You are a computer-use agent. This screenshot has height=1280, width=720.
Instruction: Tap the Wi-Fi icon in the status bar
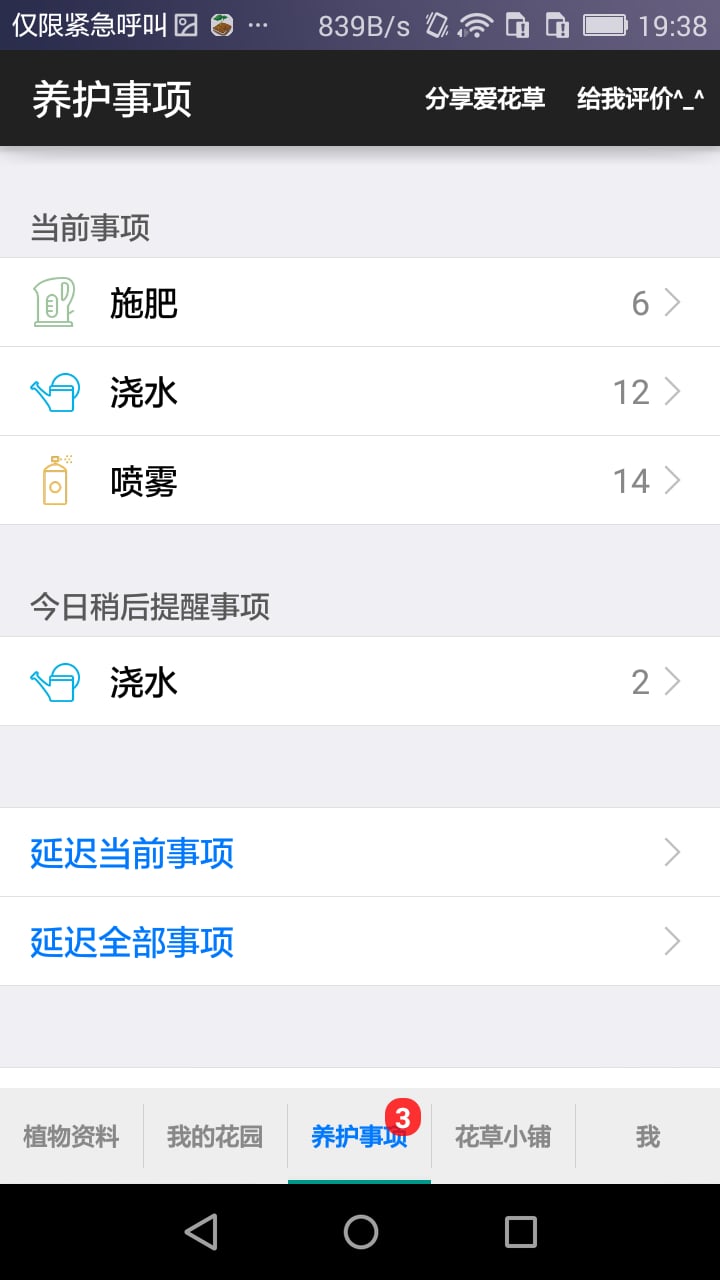475,25
